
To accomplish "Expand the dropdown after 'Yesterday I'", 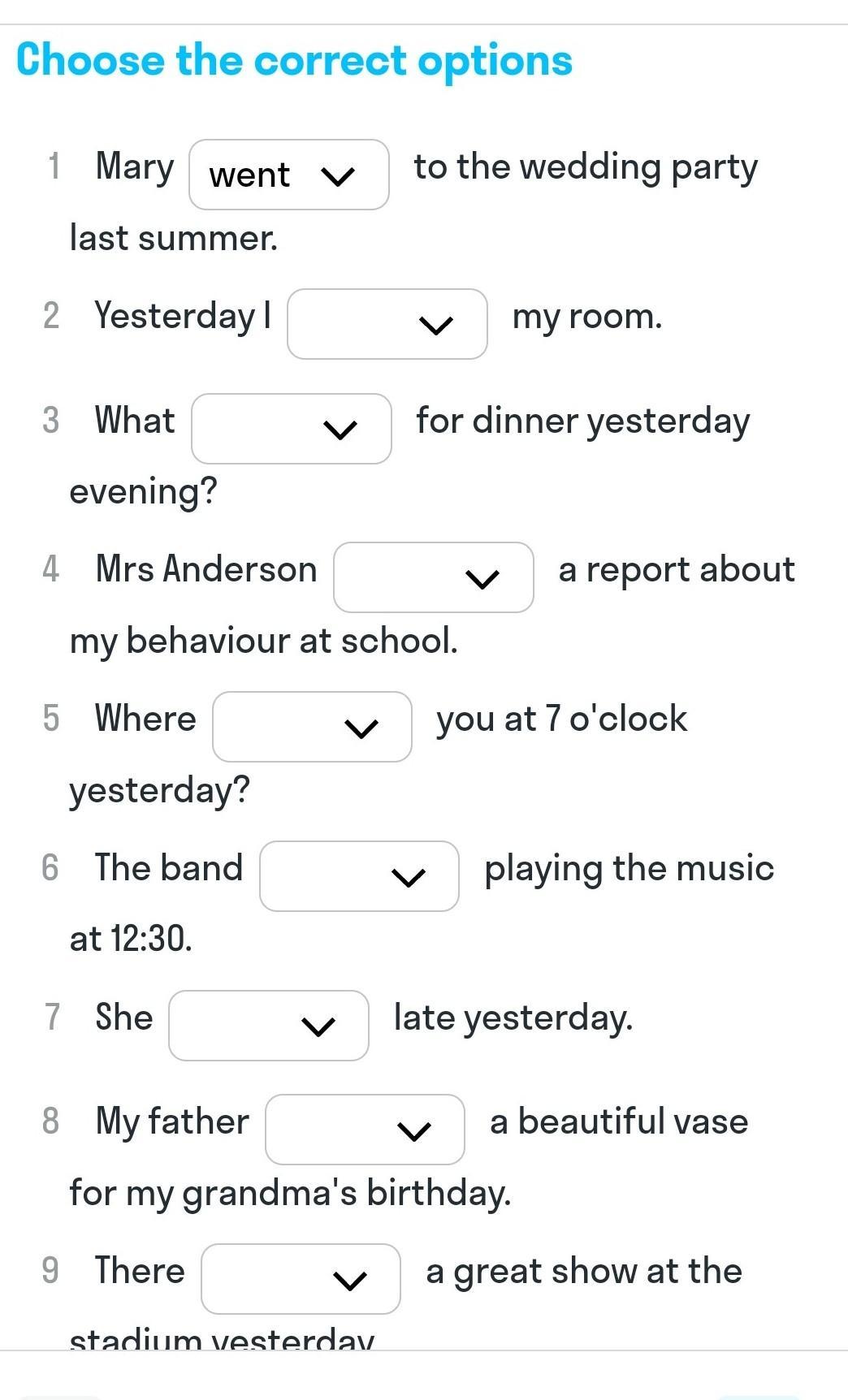I will (387, 324).
